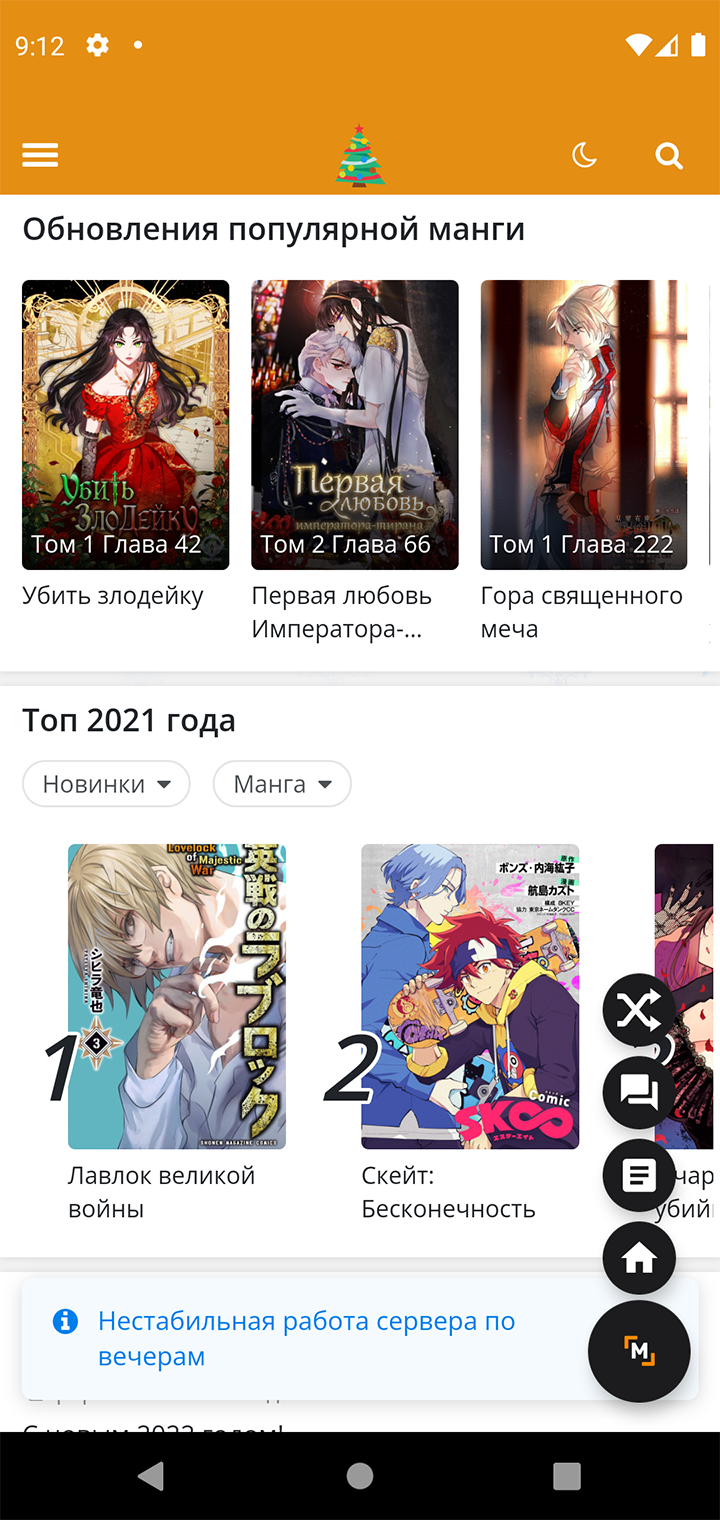Tap the main M floating action button
The height and width of the screenshot is (1520, 720).
639,1351
